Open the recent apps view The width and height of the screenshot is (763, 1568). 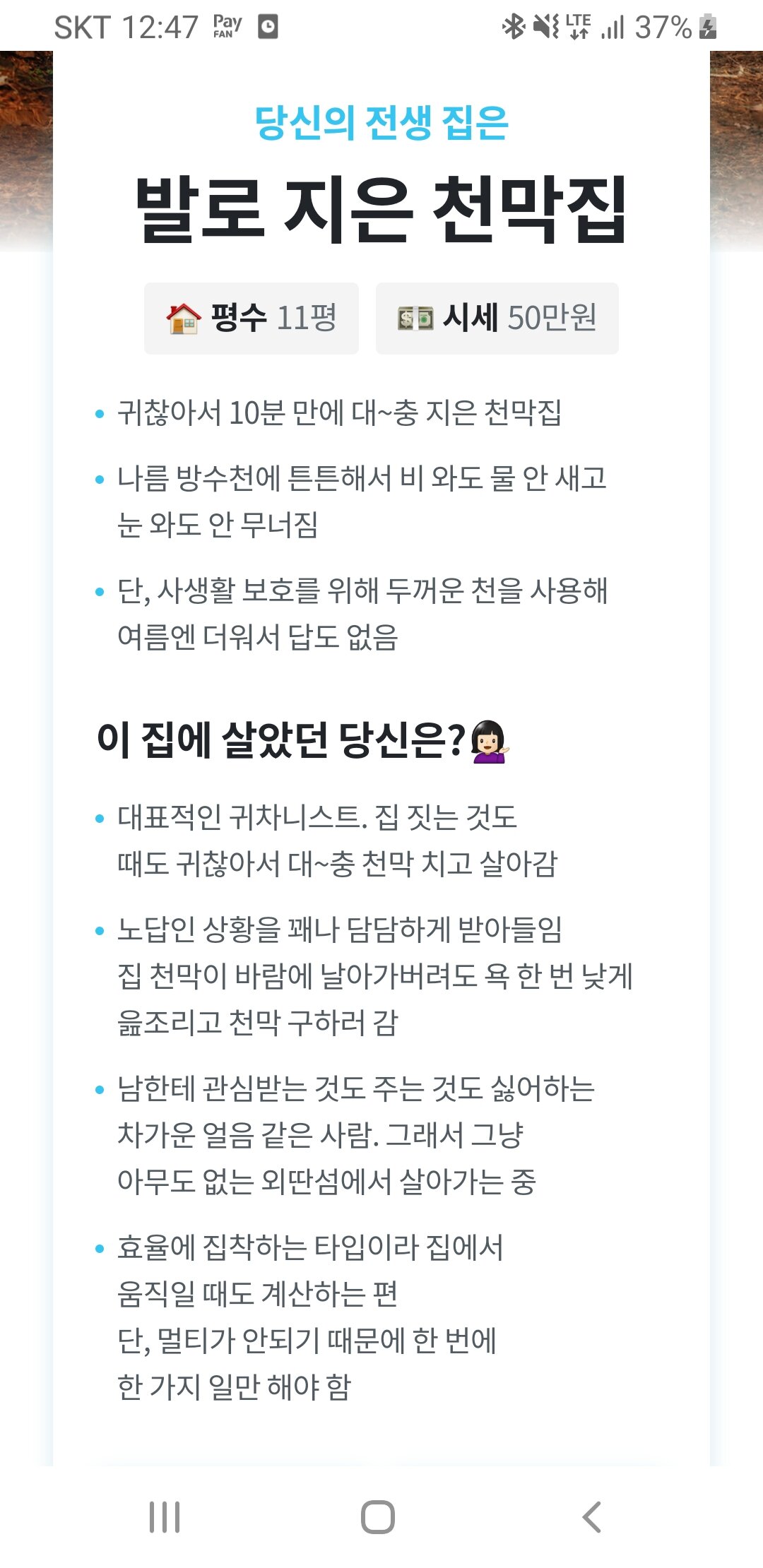click(165, 1516)
